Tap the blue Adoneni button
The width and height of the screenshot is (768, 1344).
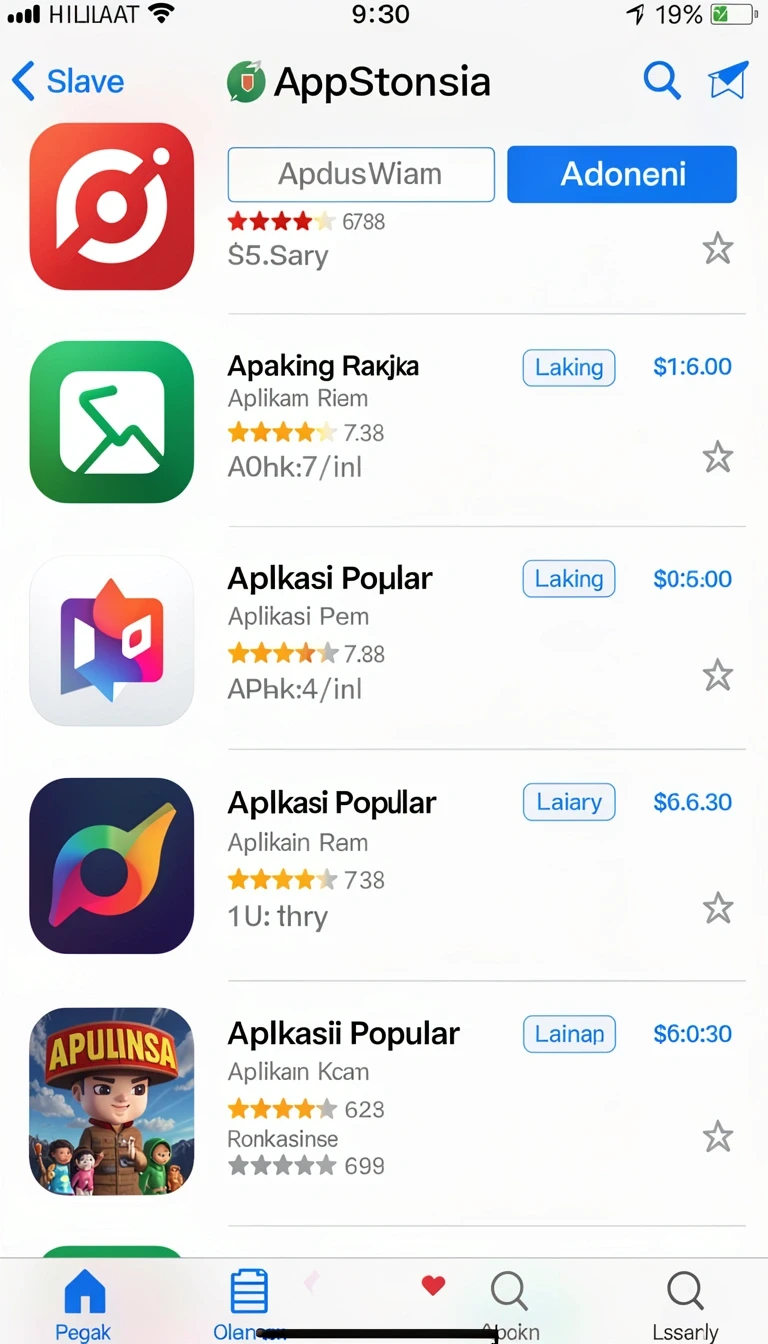[x=622, y=174]
